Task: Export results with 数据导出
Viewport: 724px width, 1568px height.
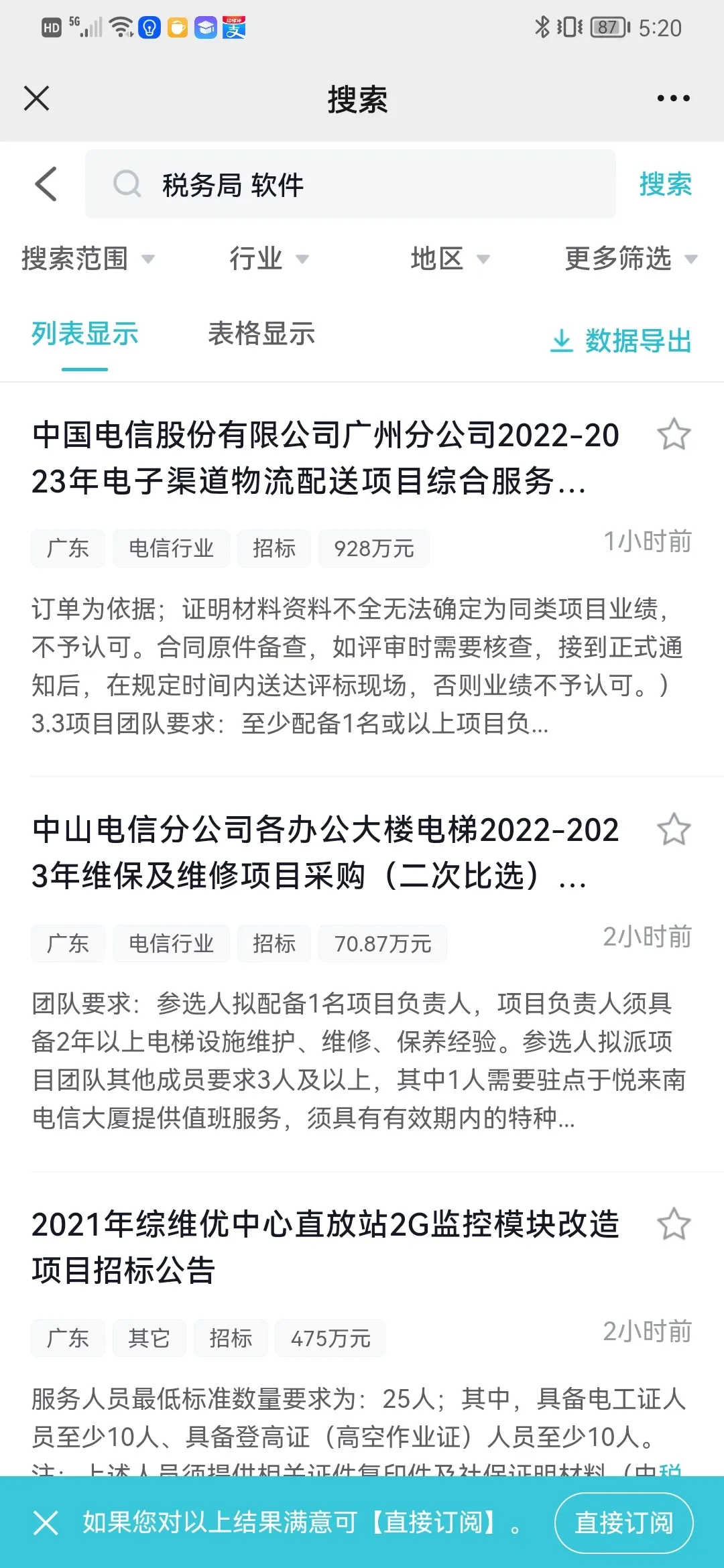Action: [621, 341]
